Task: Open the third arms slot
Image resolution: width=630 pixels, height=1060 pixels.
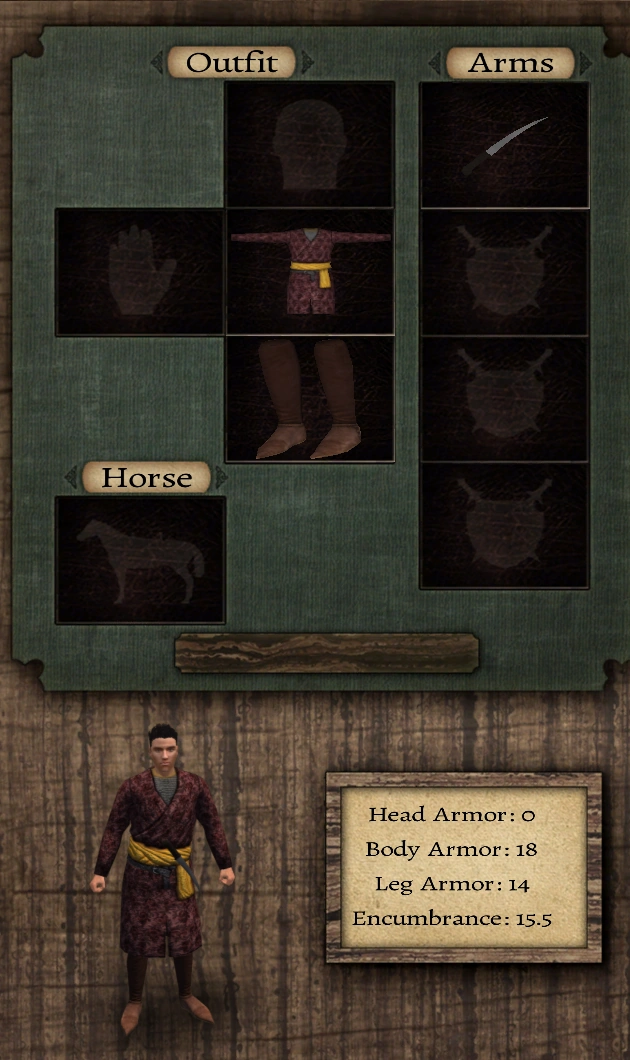Action: pyautogui.click(x=504, y=398)
